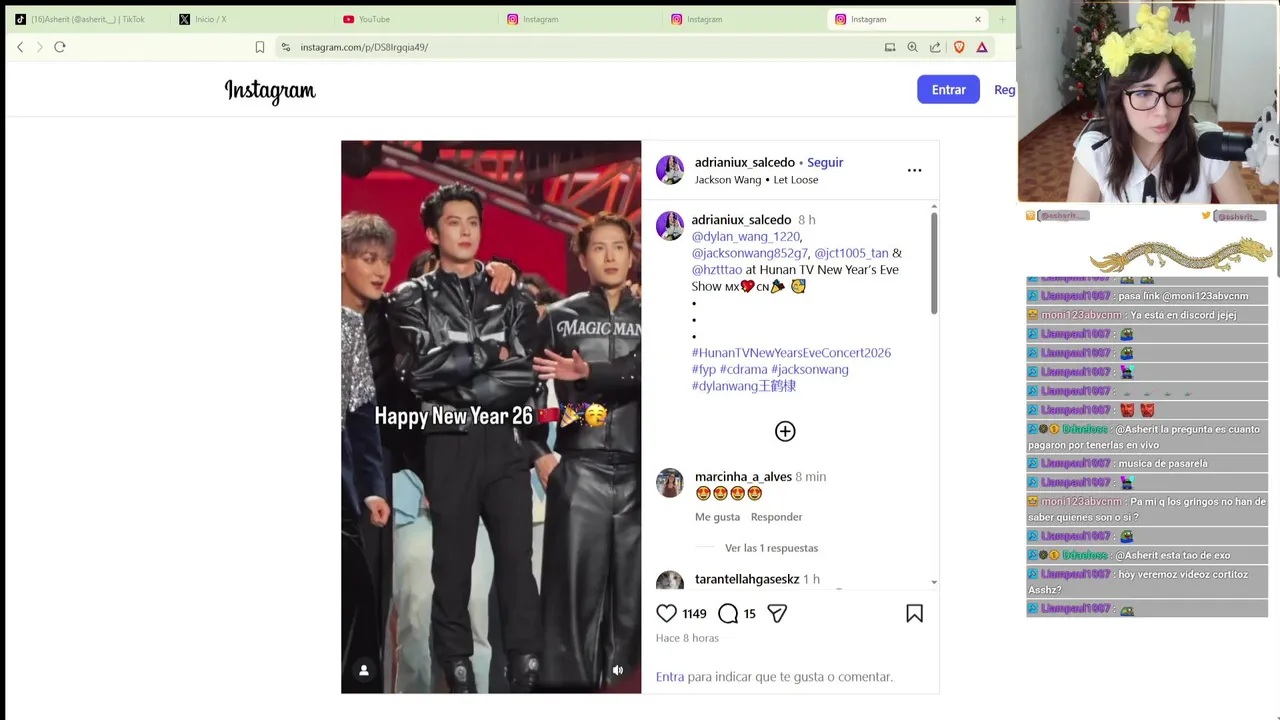Screen dimensions: 1280x720
Task: Like the post with the heart icon
Action: pos(667,613)
